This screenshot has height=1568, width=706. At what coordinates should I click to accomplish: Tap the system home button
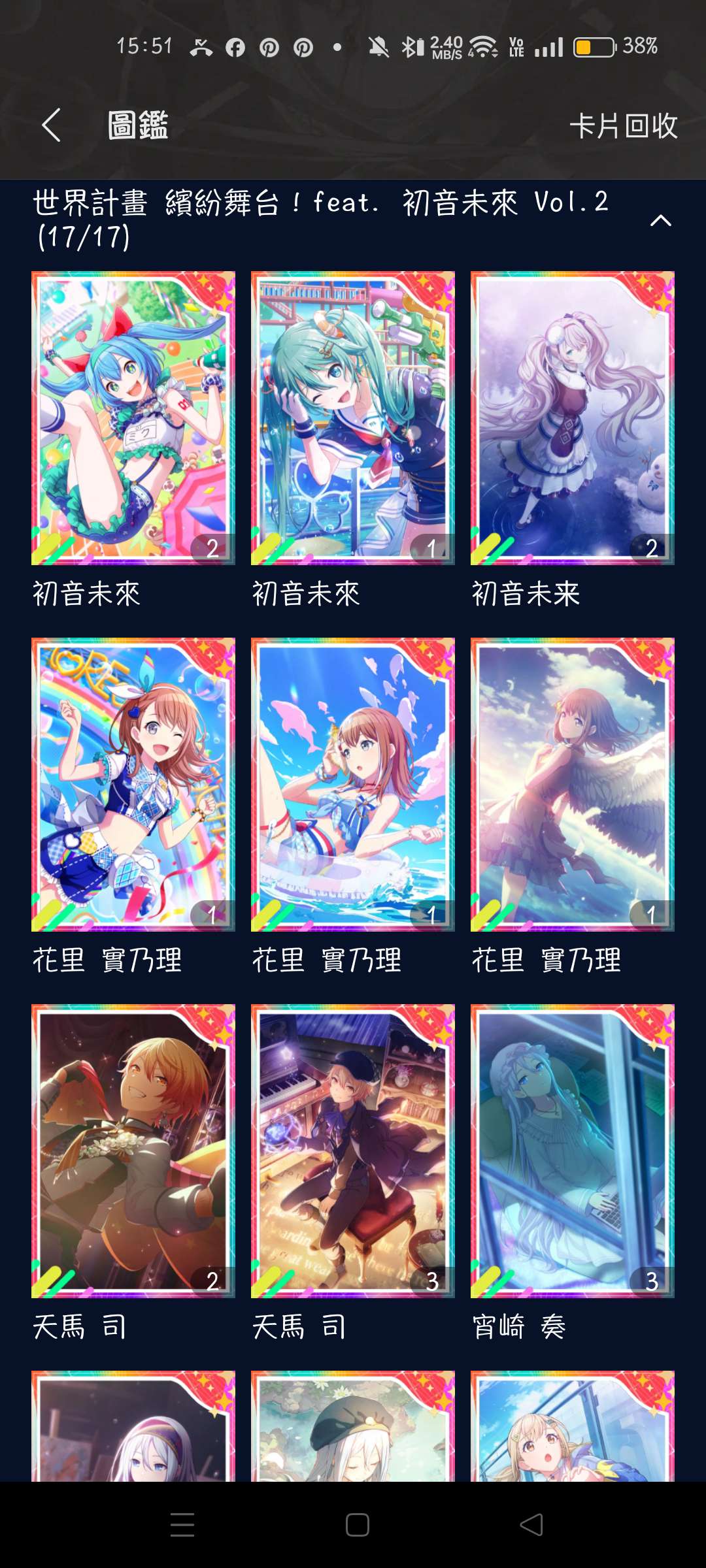pos(357,1525)
